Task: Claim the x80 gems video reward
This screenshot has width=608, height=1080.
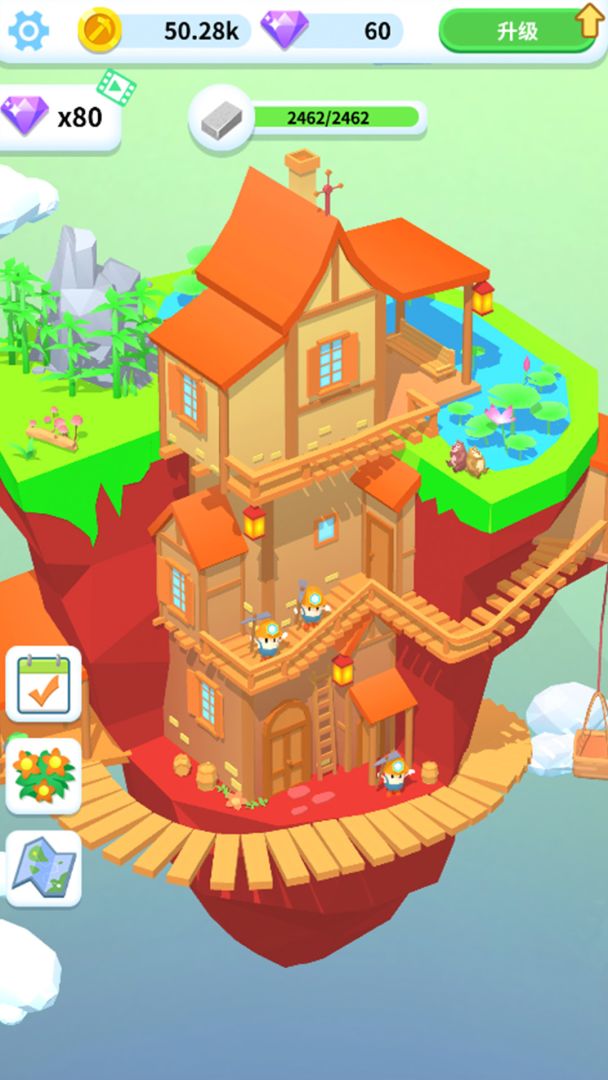Action: [x=60, y=116]
